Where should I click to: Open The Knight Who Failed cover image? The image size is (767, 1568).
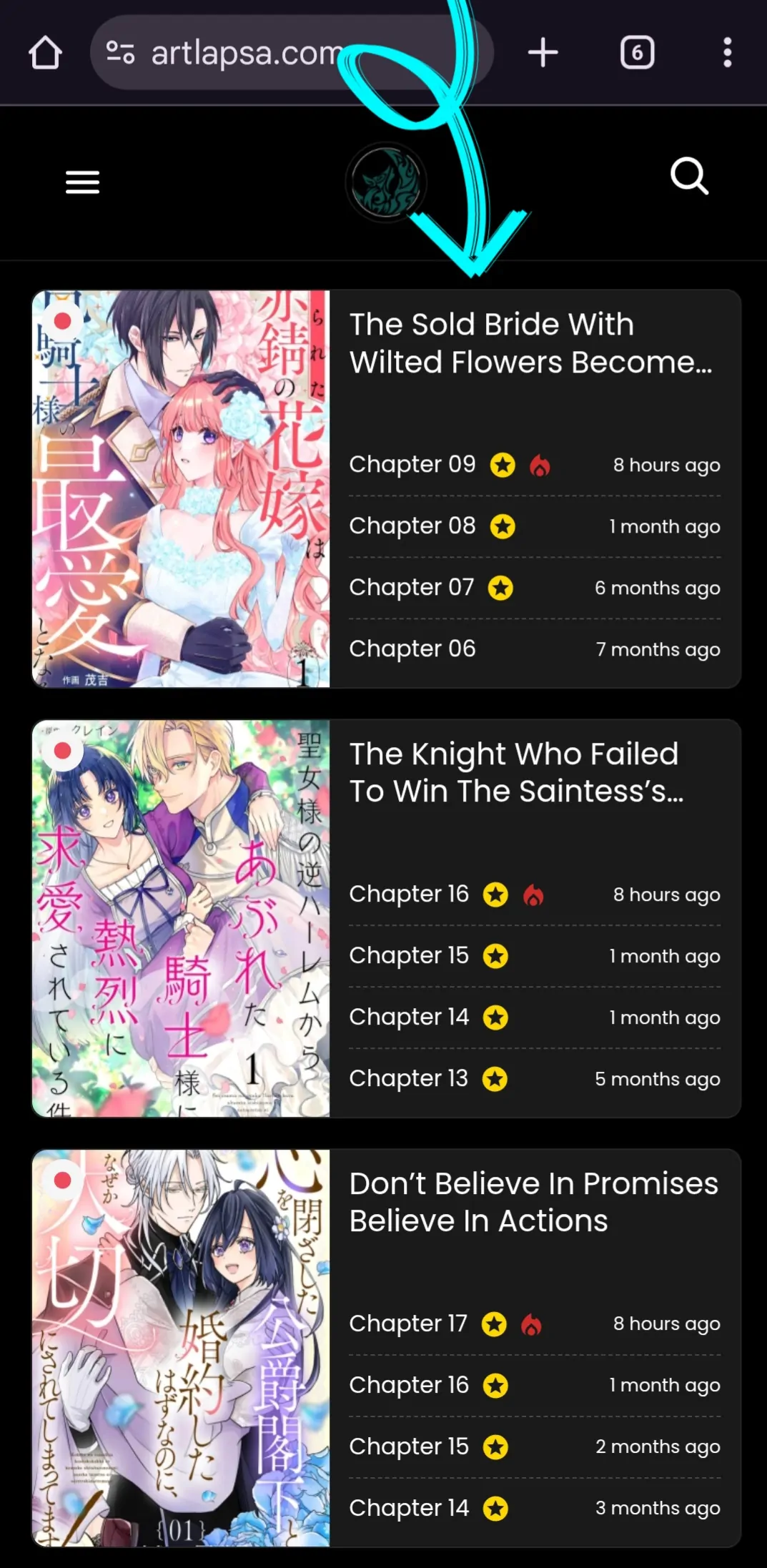pos(181,918)
